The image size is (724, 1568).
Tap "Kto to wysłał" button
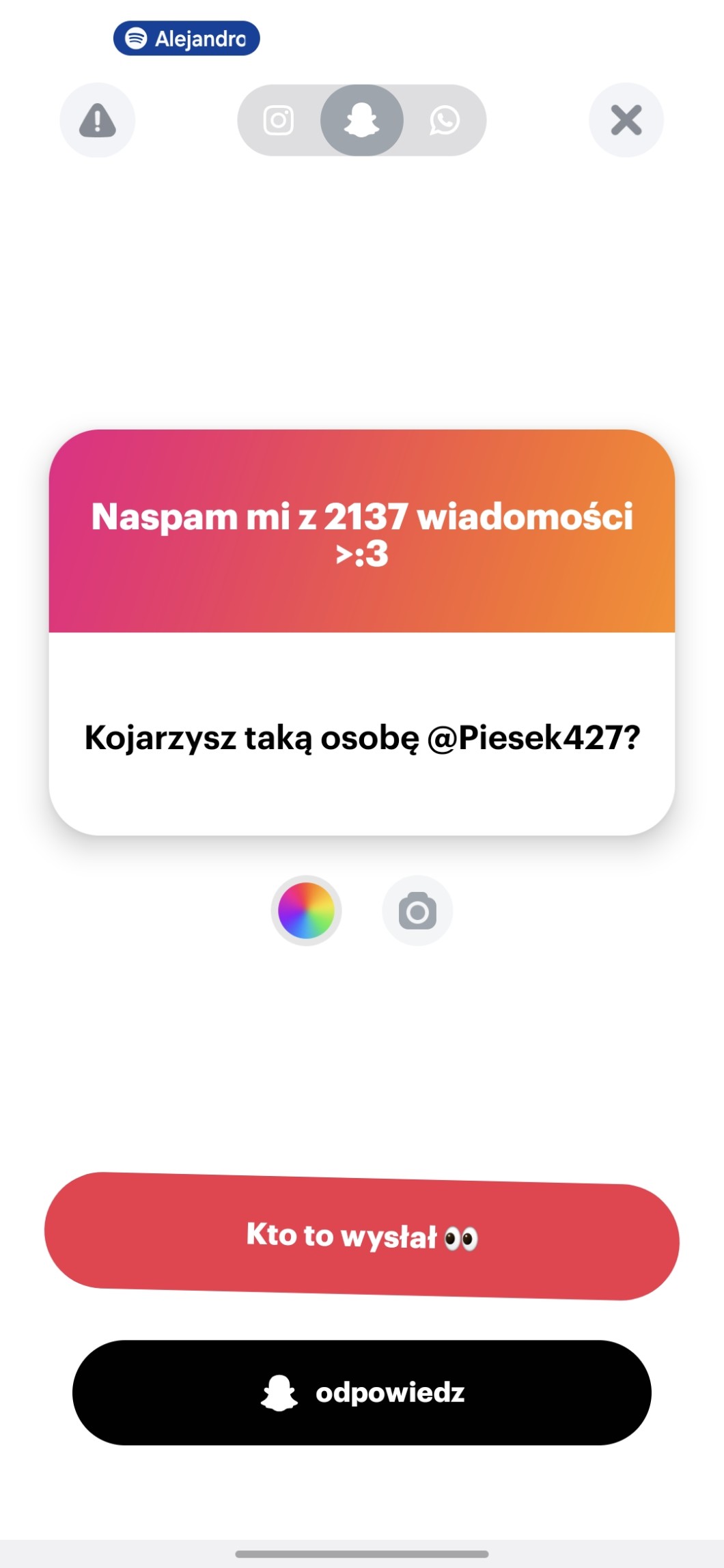click(x=362, y=1236)
